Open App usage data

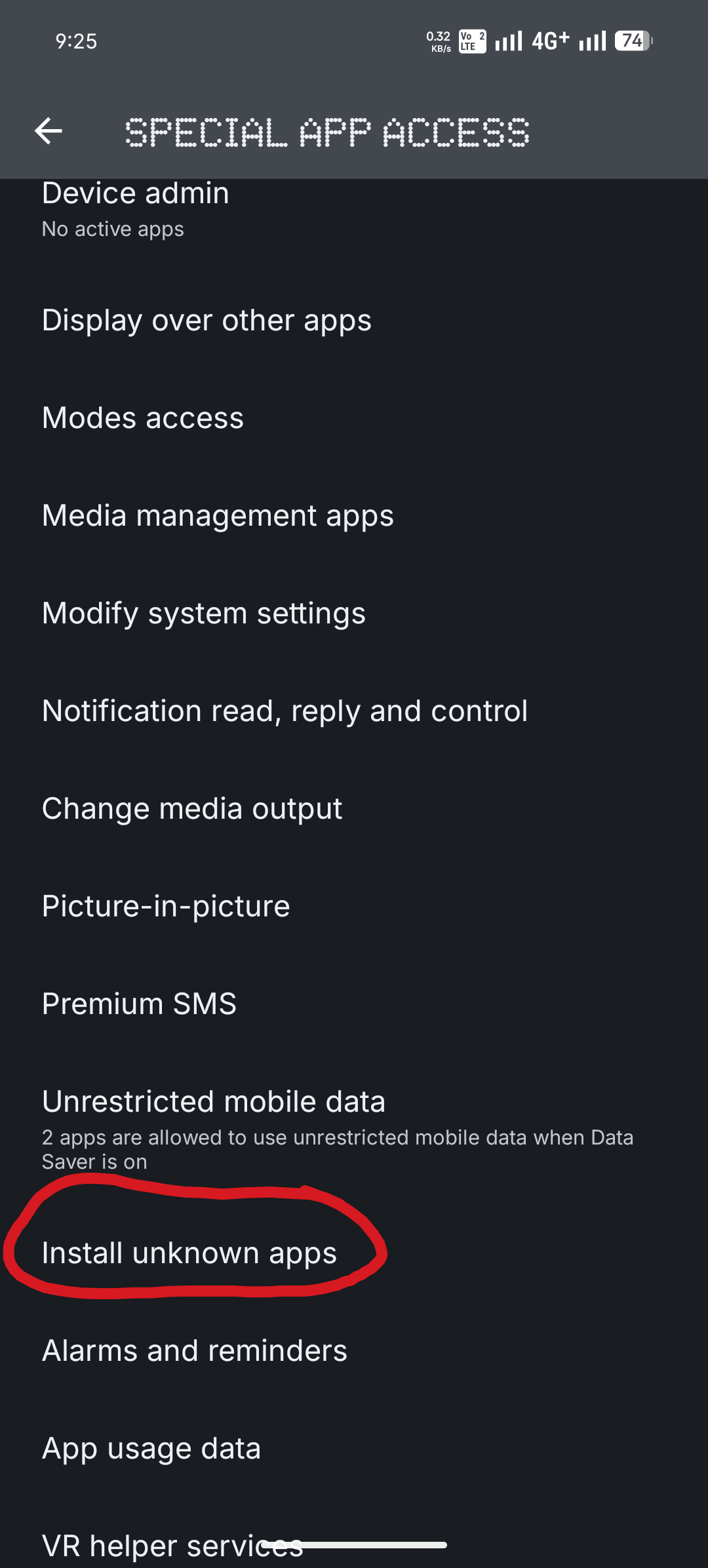click(x=151, y=1449)
